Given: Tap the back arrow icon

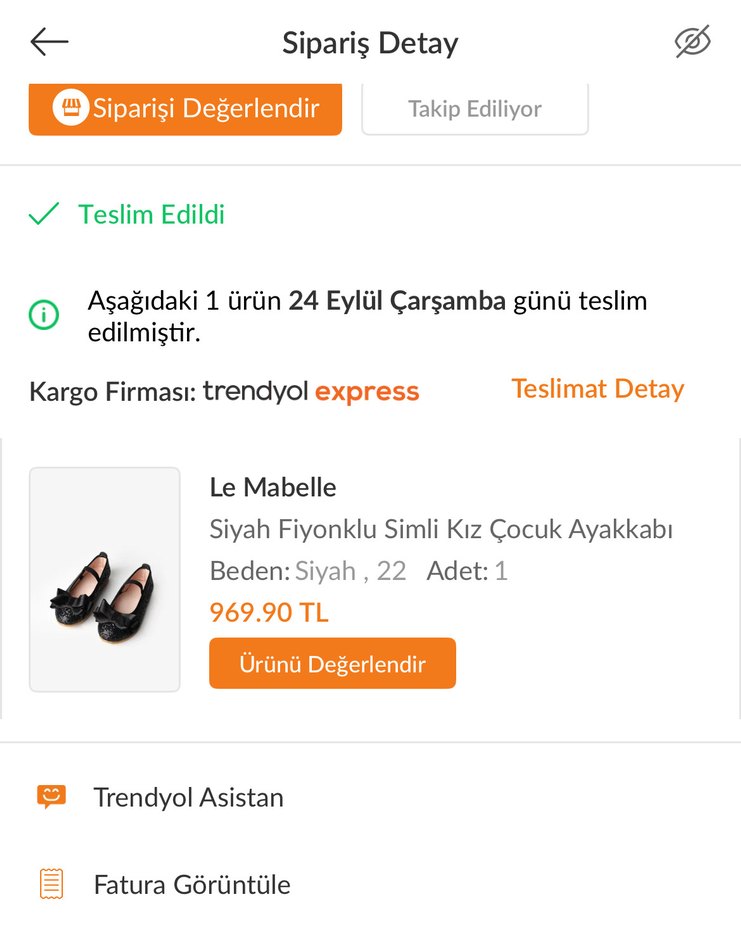Looking at the screenshot, I should pyautogui.click(x=48, y=41).
